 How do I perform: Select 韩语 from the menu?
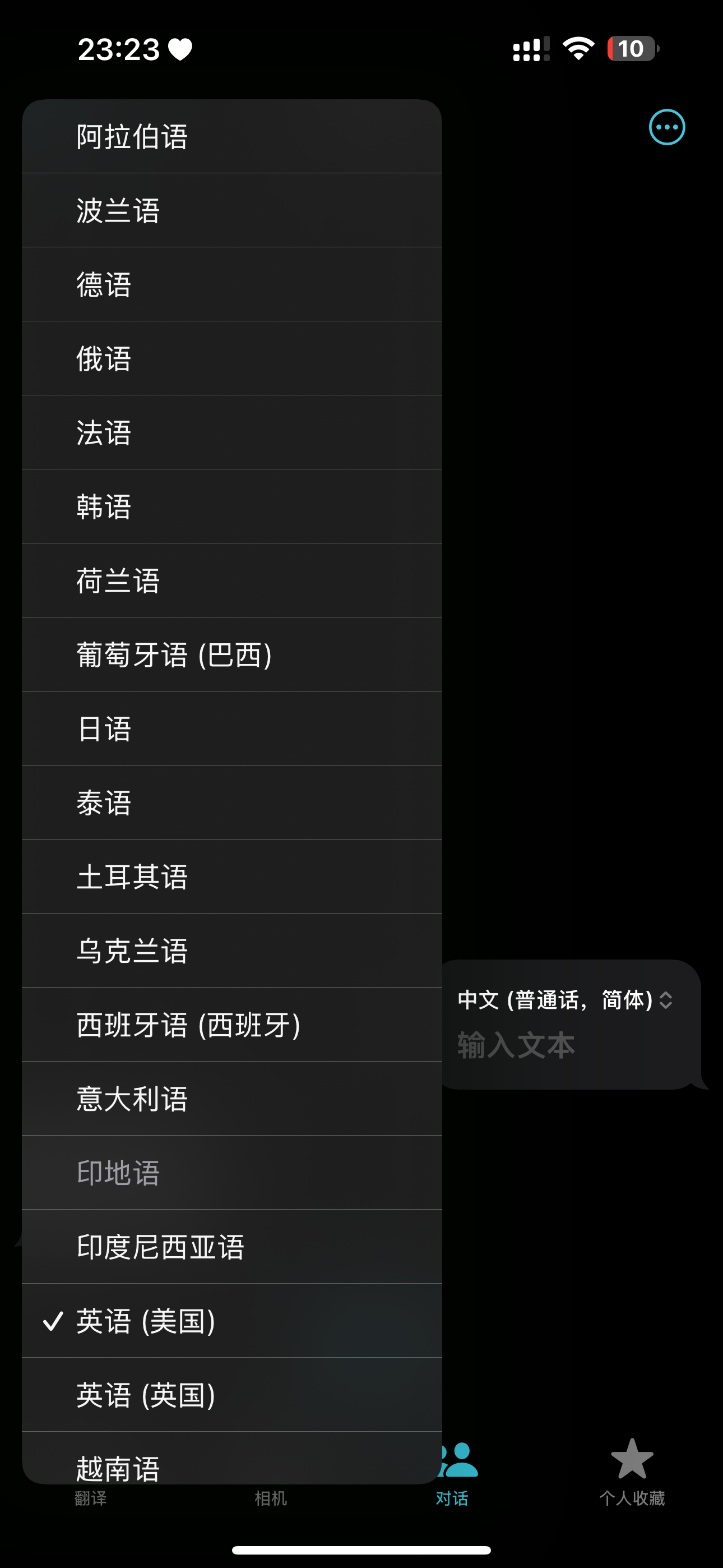pyautogui.click(x=231, y=506)
